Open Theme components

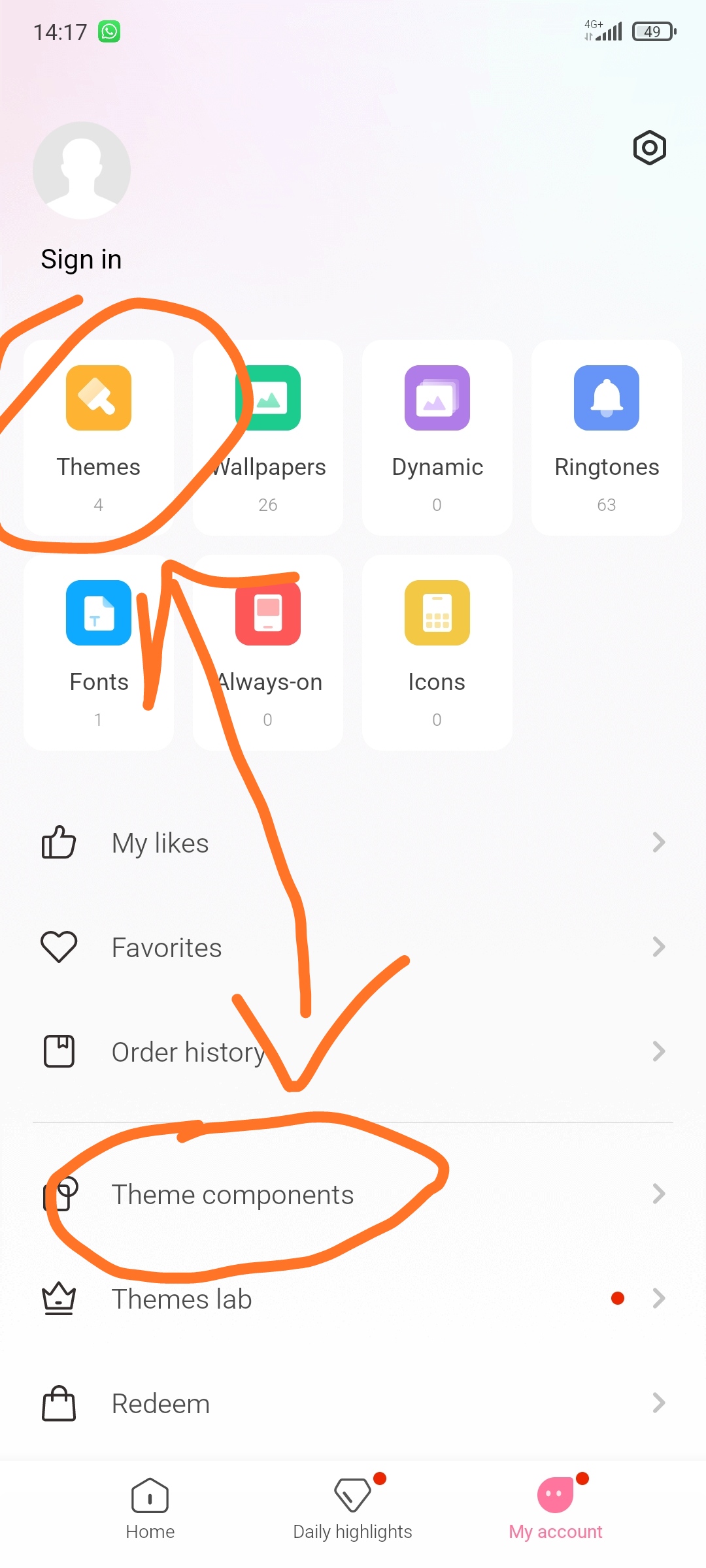coord(353,1194)
